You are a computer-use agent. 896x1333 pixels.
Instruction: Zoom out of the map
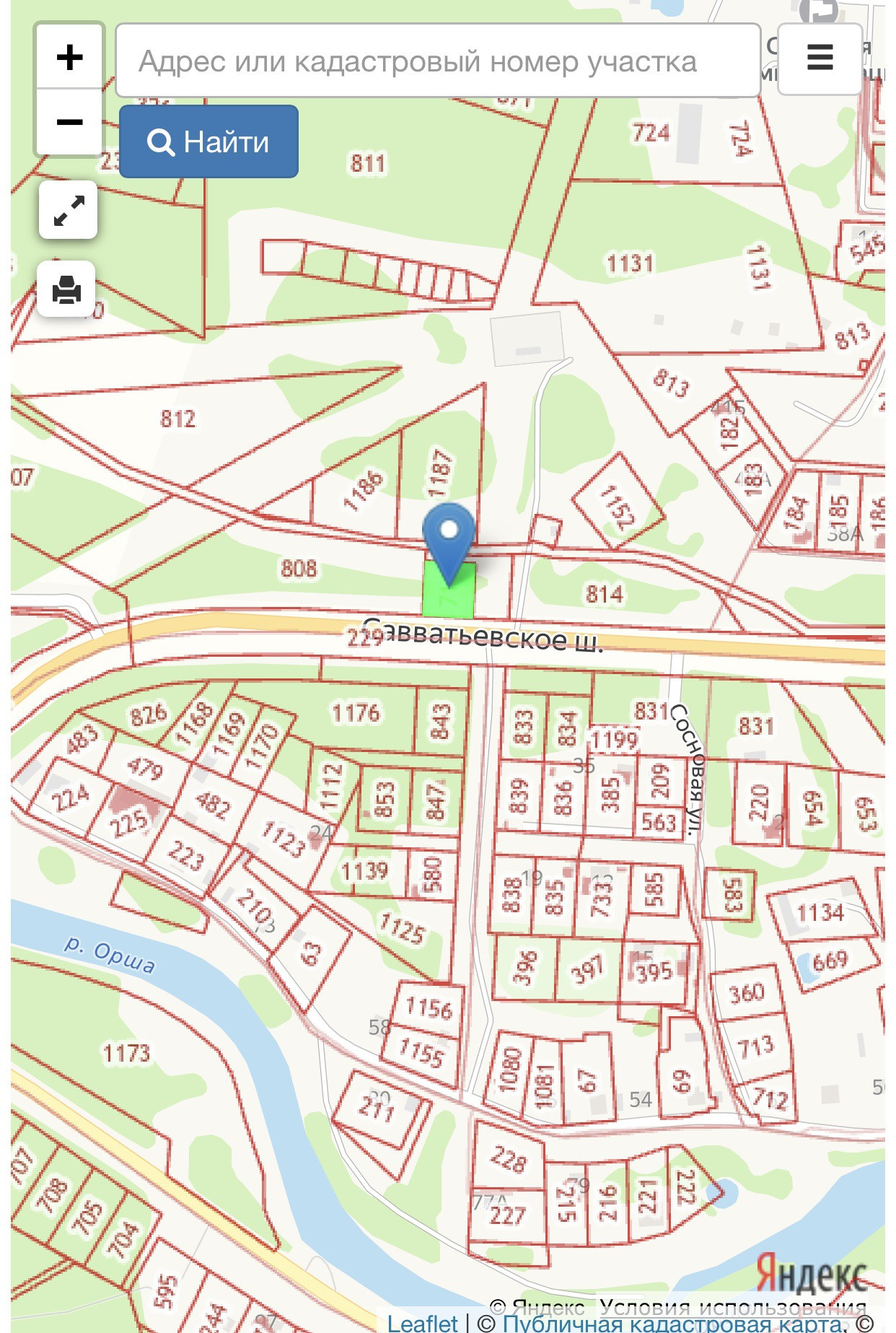69,122
